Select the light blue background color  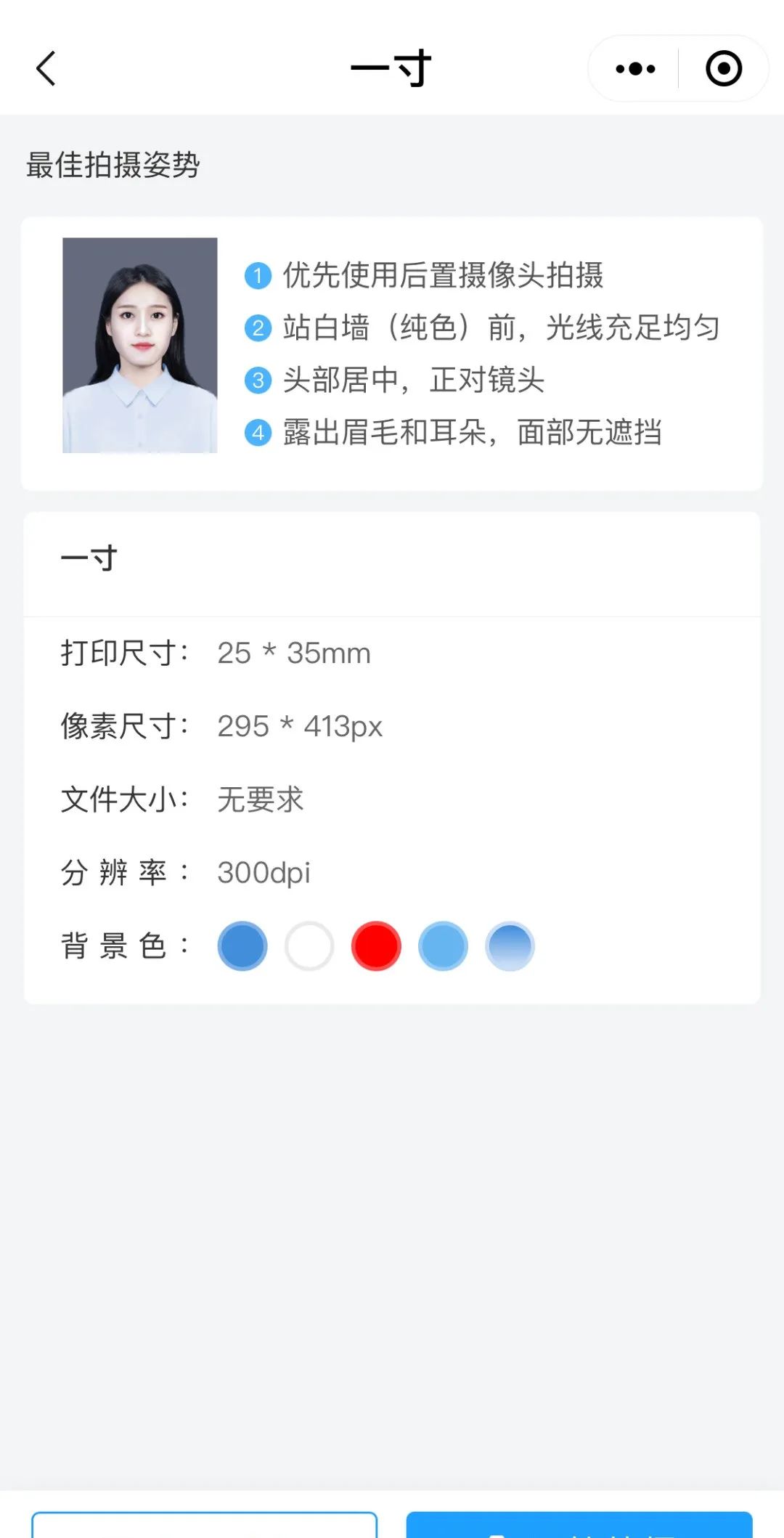point(443,945)
